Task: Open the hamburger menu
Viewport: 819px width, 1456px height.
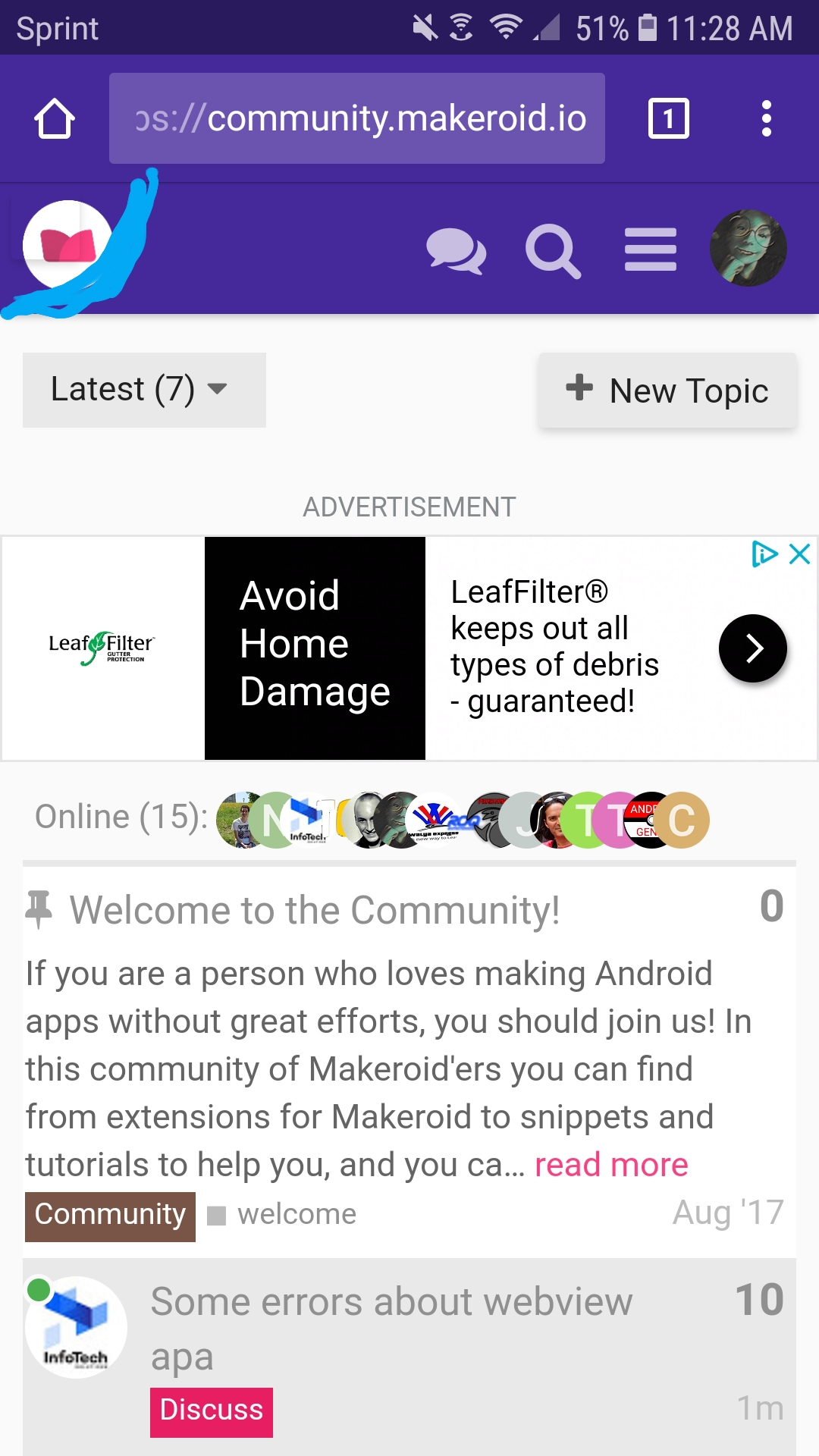Action: [650, 250]
